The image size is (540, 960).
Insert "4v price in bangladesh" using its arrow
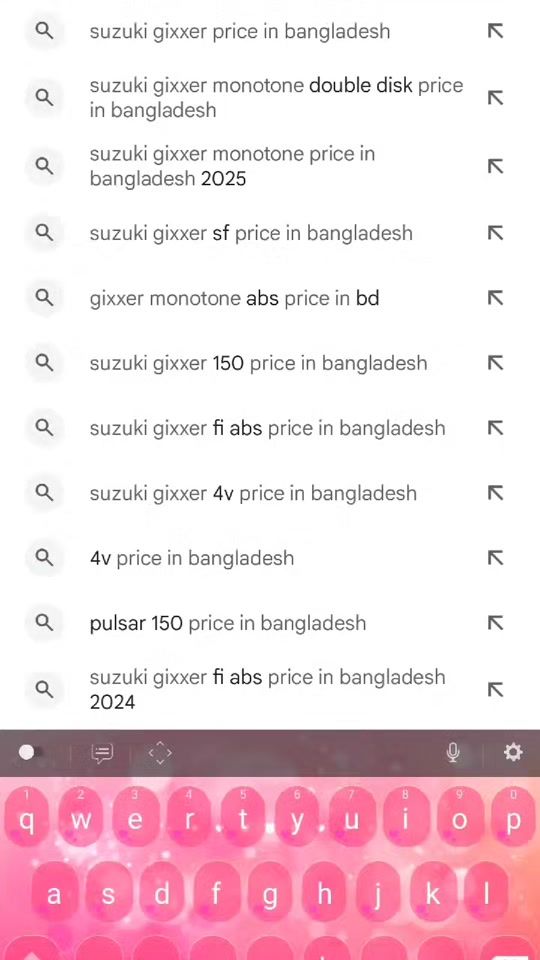[495, 558]
